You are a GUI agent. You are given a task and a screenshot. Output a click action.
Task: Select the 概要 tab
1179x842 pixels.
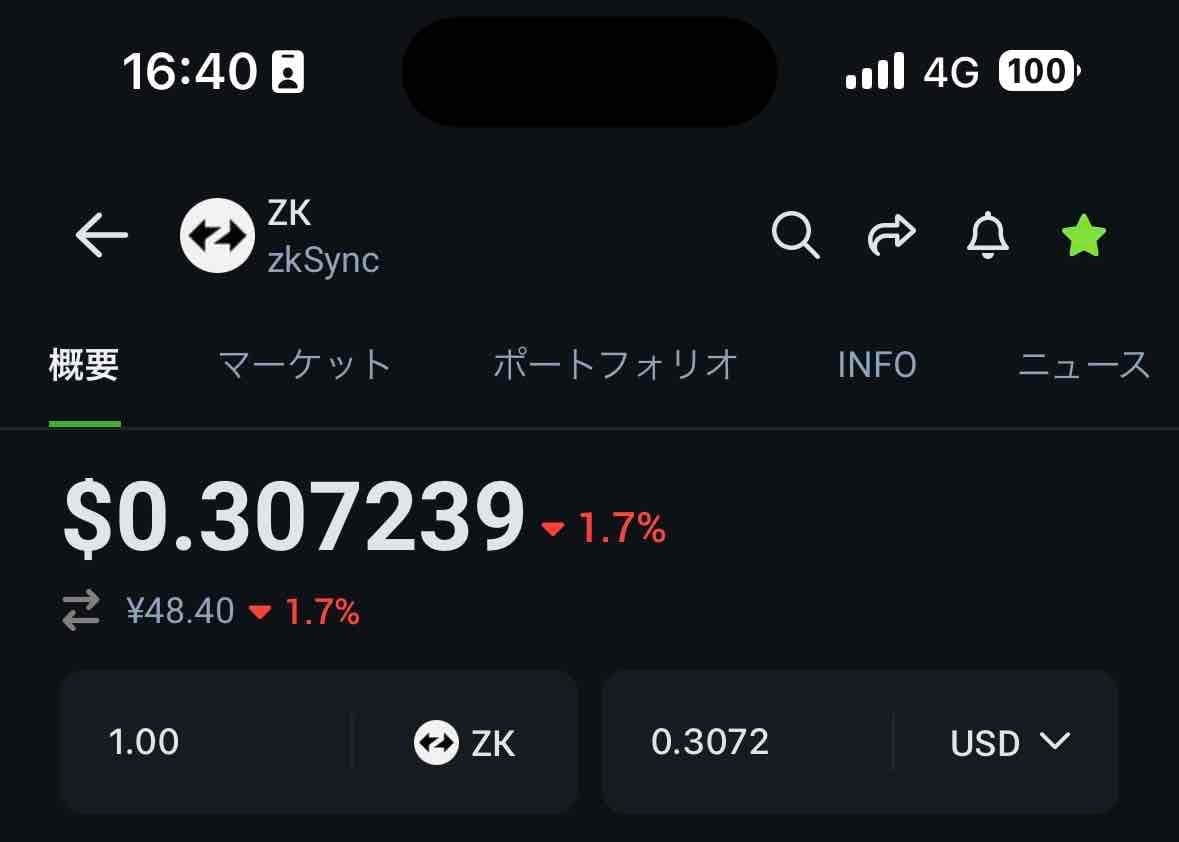[x=85, y=365]
